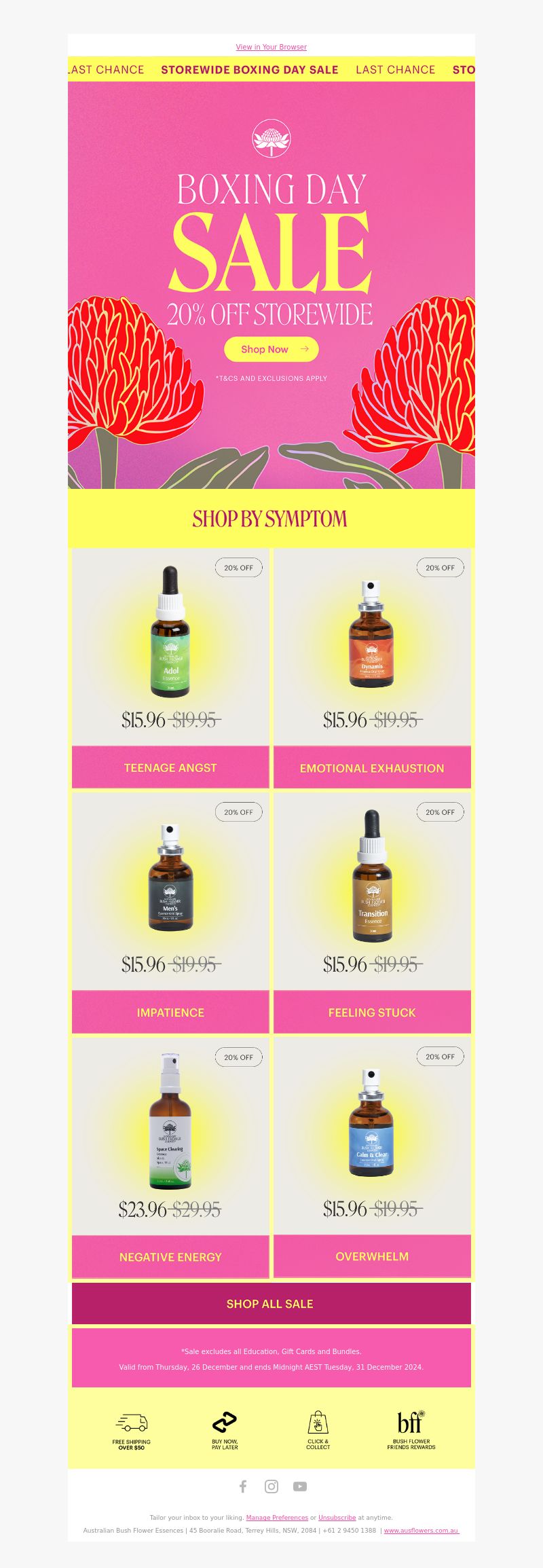Tap the Impatience button
The image size is (543, 1568).
pyautogui.click(x=170, y=1012)
